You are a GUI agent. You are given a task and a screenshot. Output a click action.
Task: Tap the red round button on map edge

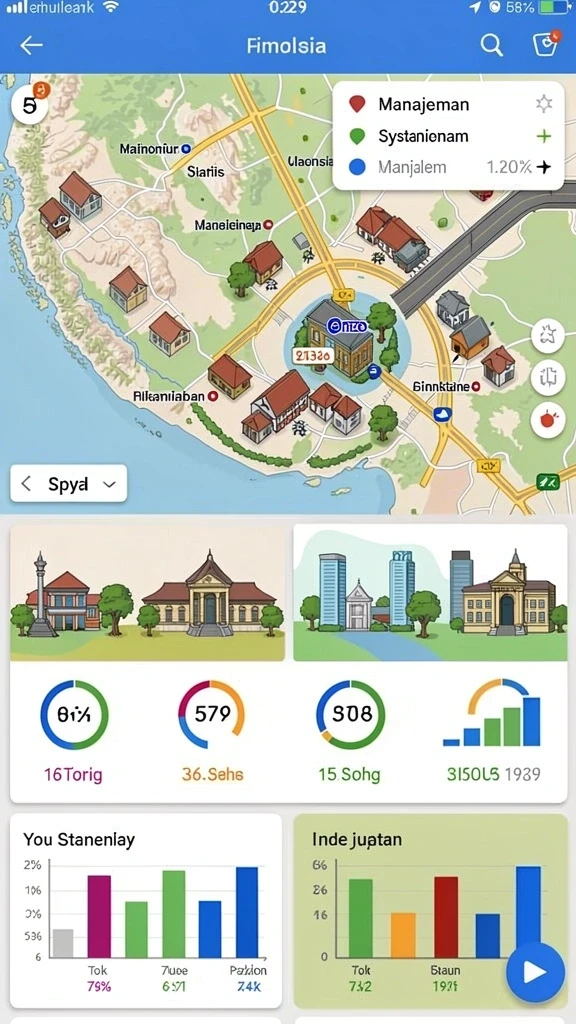548,420
